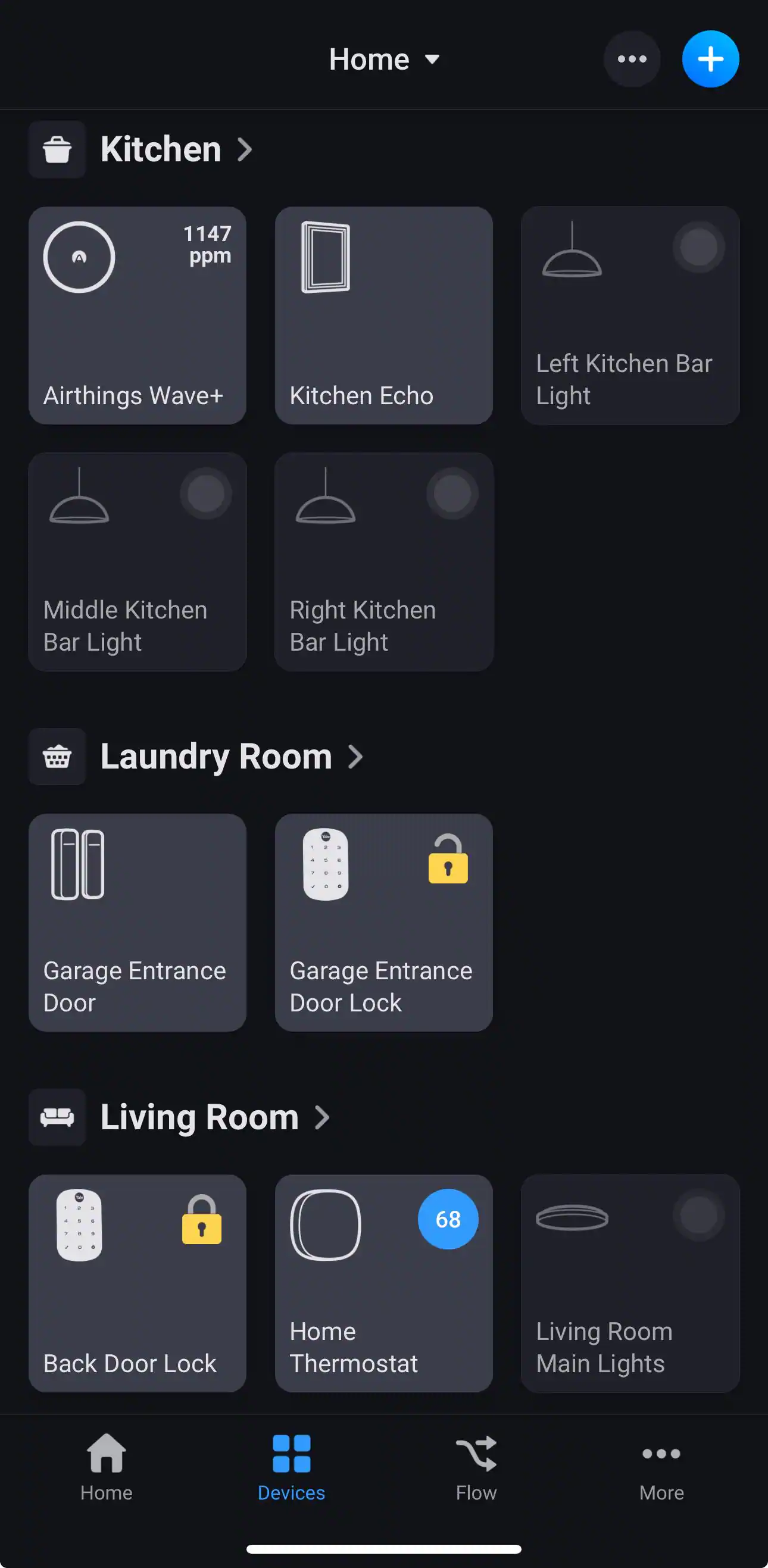View the Garage Entrance Door sensor
Image resolution: width=768 pixels, height=1568 pixels.
pyautogui.click(x=138, y=922)
